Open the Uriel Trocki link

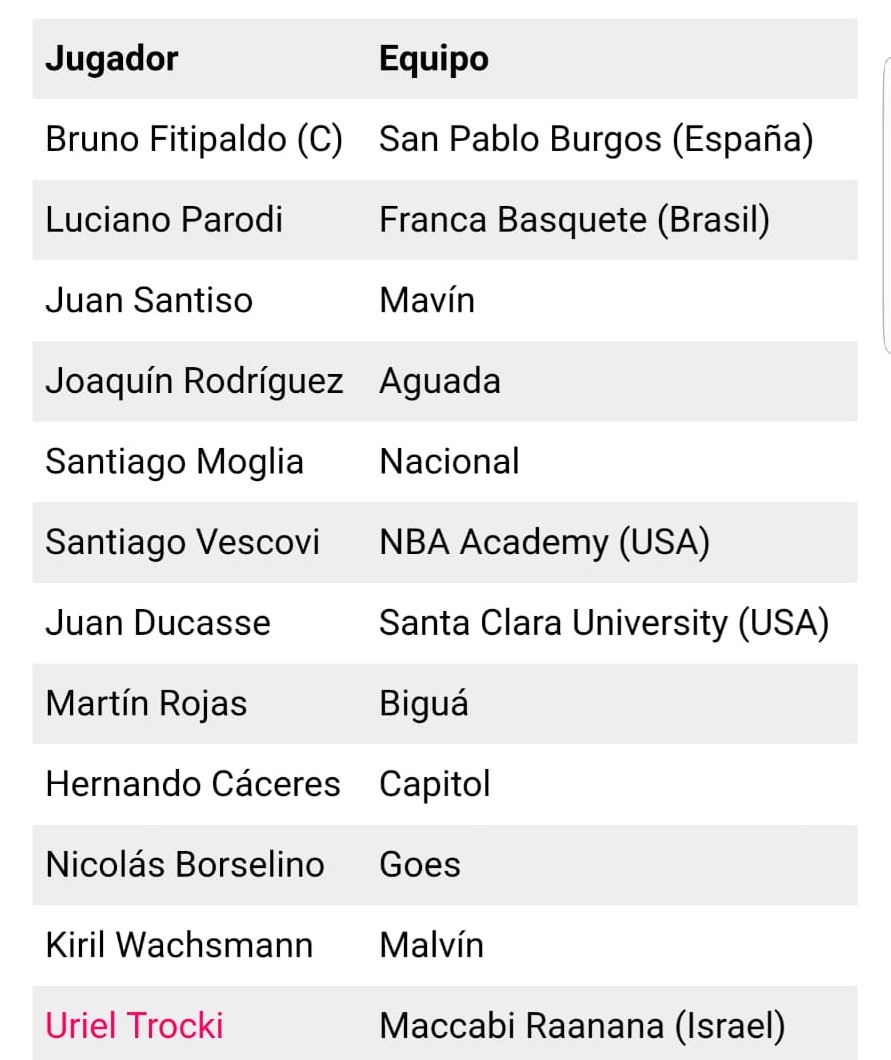point(134,1025)
